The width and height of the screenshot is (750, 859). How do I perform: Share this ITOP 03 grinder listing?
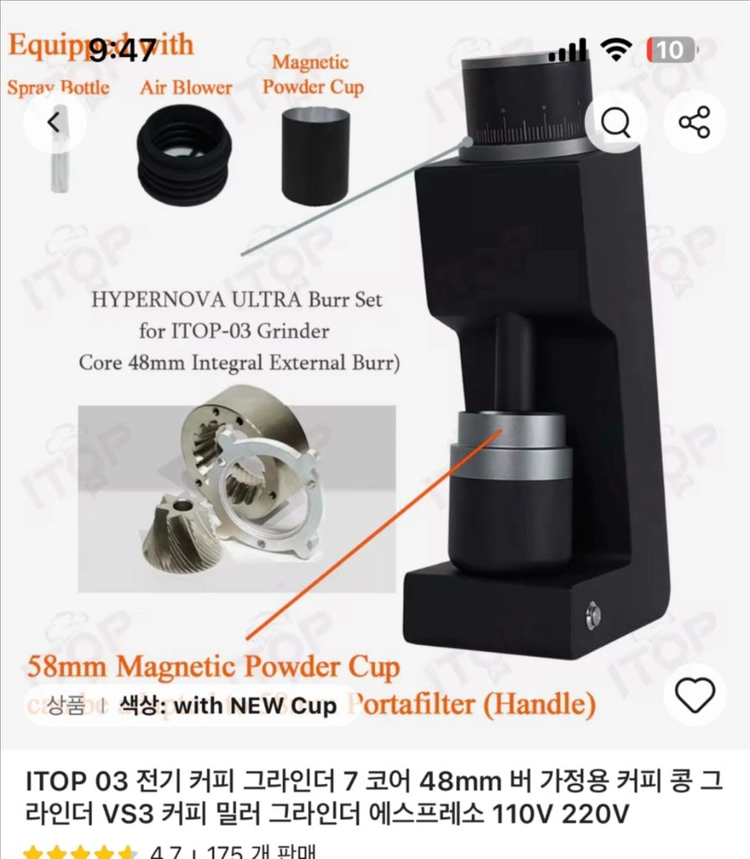click(x=695, y=122)
